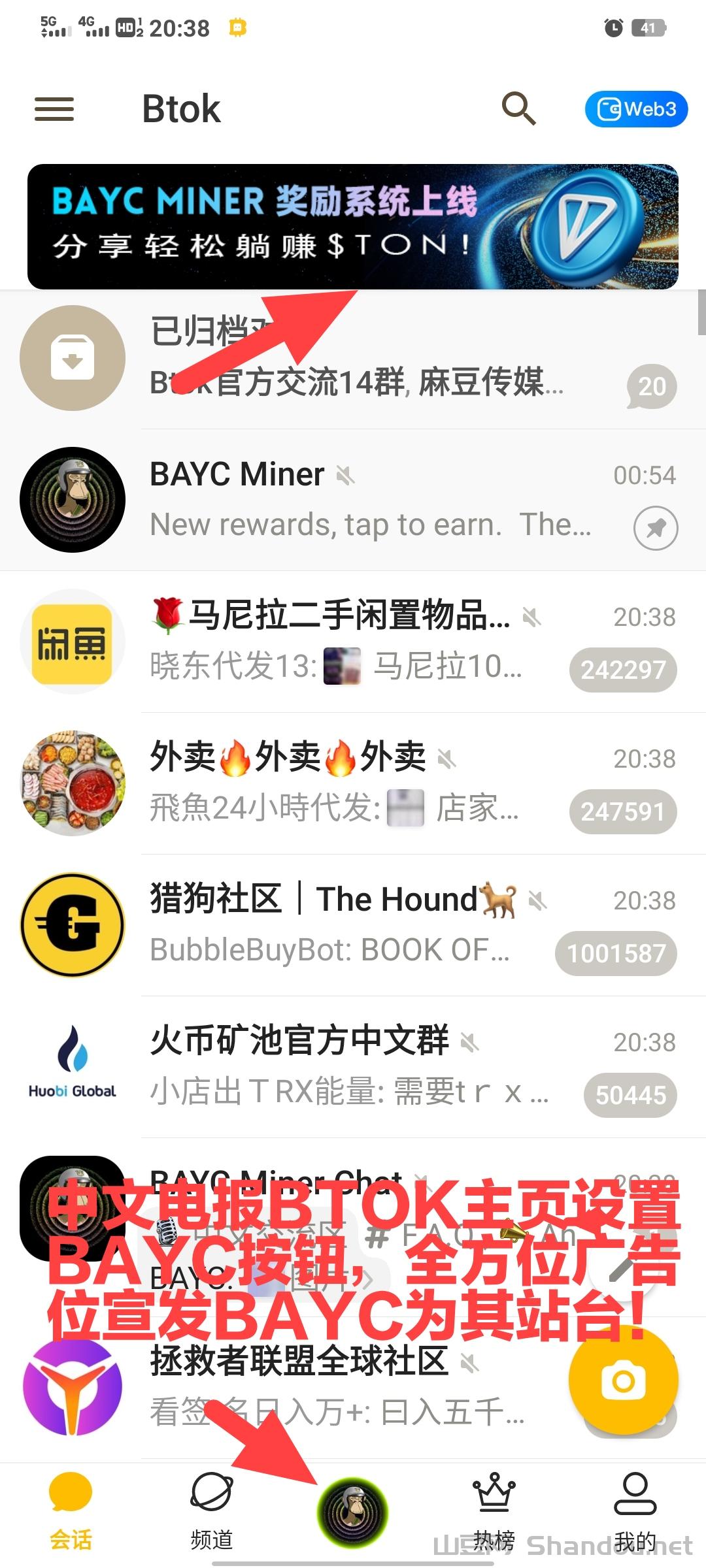706x1568 pixels.
Task: Open the BAYC Miner chat
Action: [x=353, y=500]
